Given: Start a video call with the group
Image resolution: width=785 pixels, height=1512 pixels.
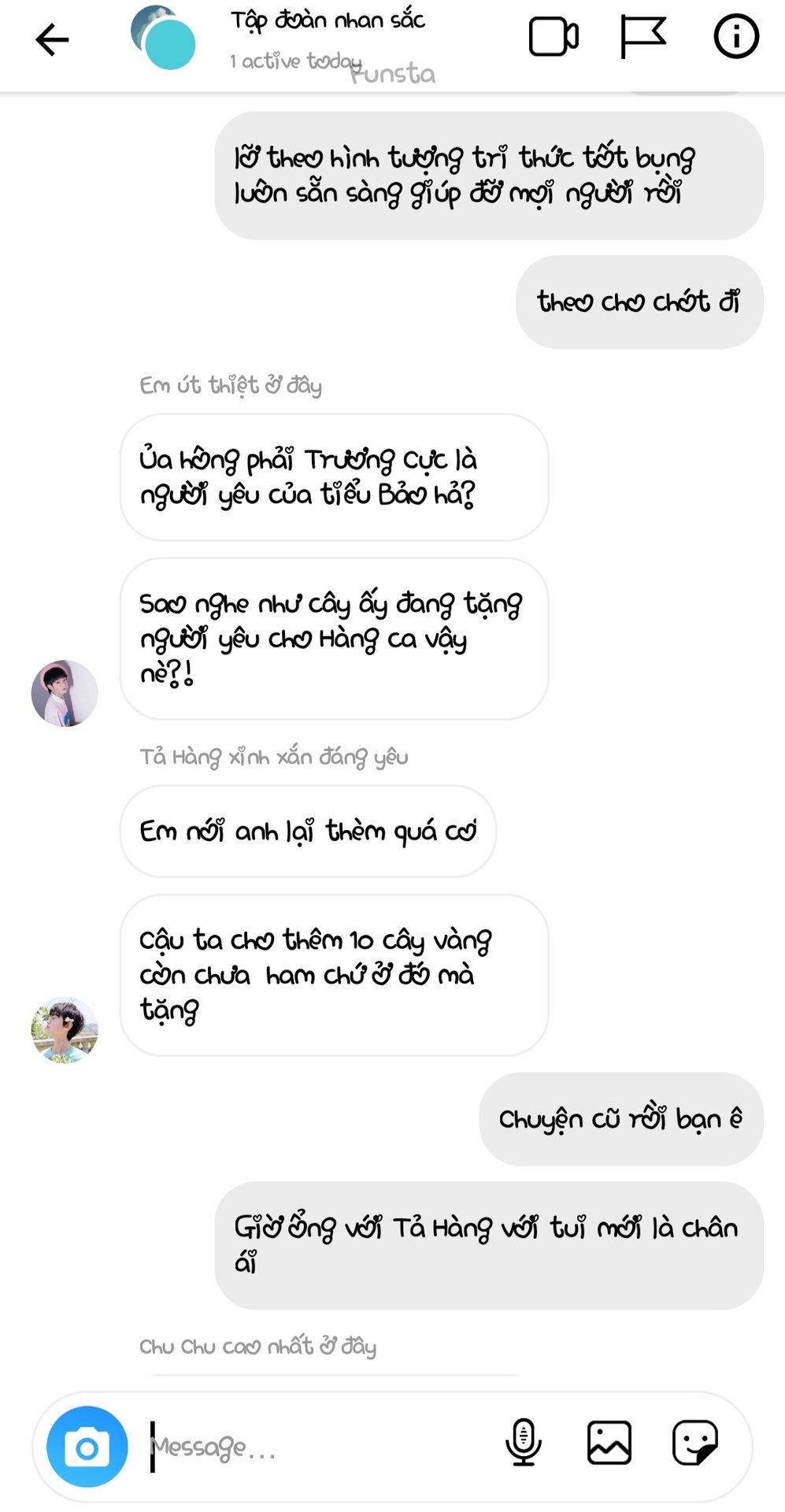Looking at the screenshot, I should 554,37.
